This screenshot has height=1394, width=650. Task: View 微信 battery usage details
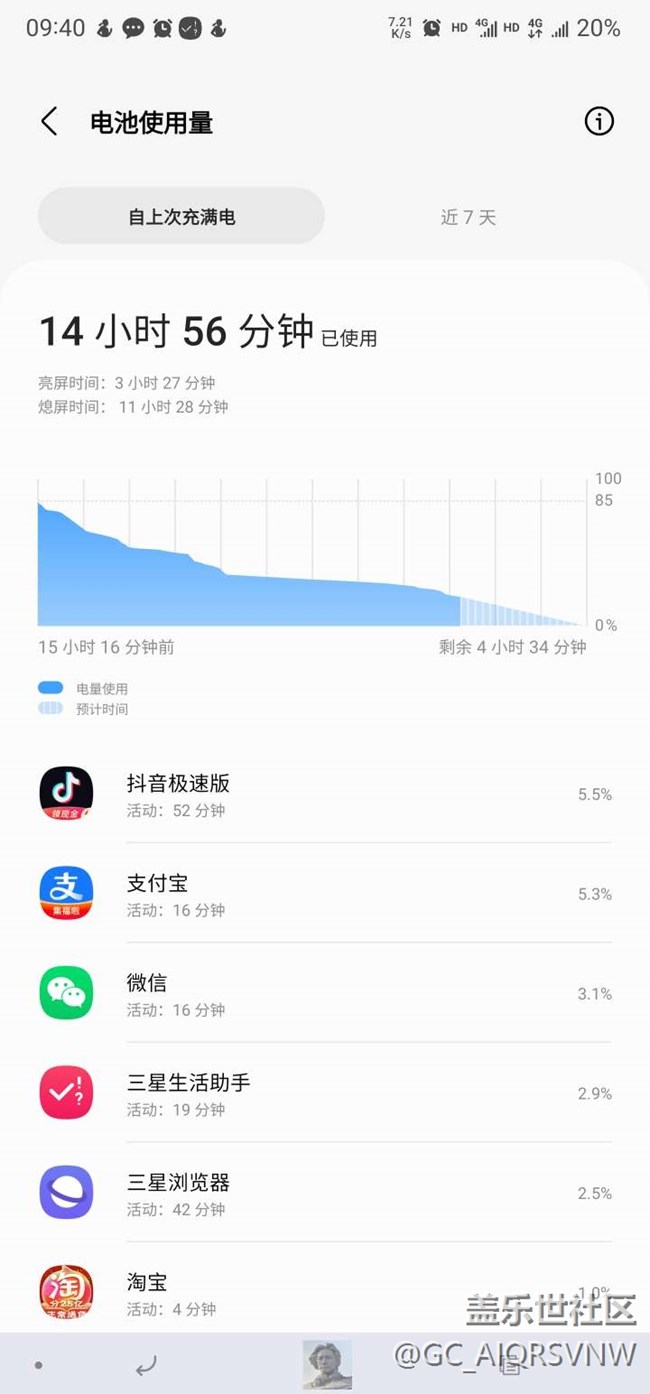[325, 993]
